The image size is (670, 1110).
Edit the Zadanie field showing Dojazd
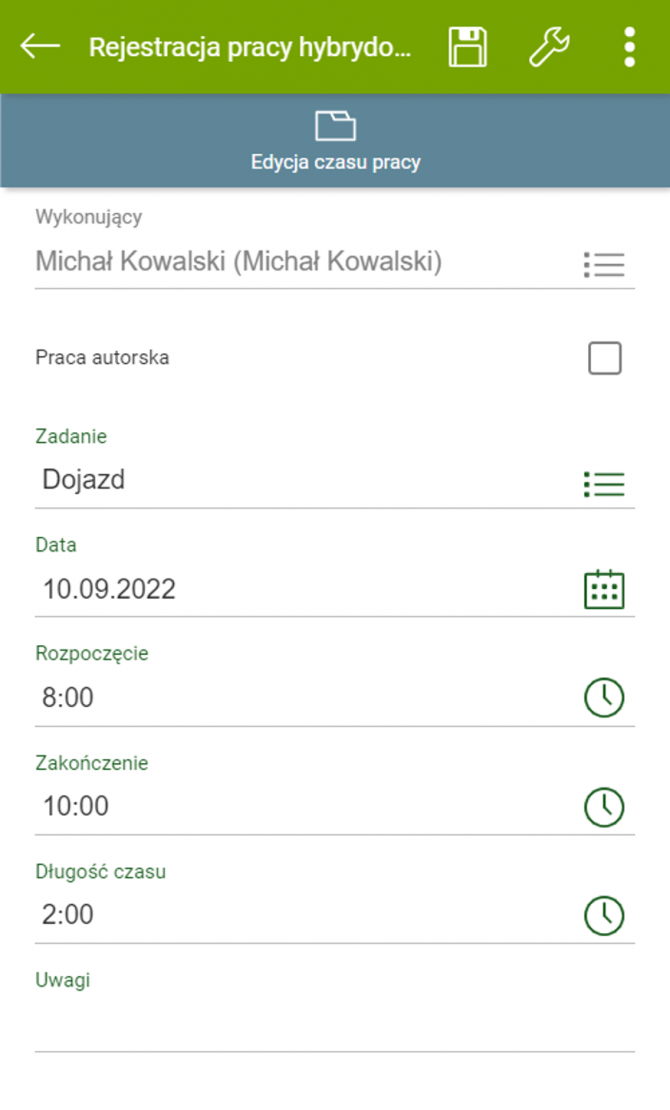coord(300,480)
